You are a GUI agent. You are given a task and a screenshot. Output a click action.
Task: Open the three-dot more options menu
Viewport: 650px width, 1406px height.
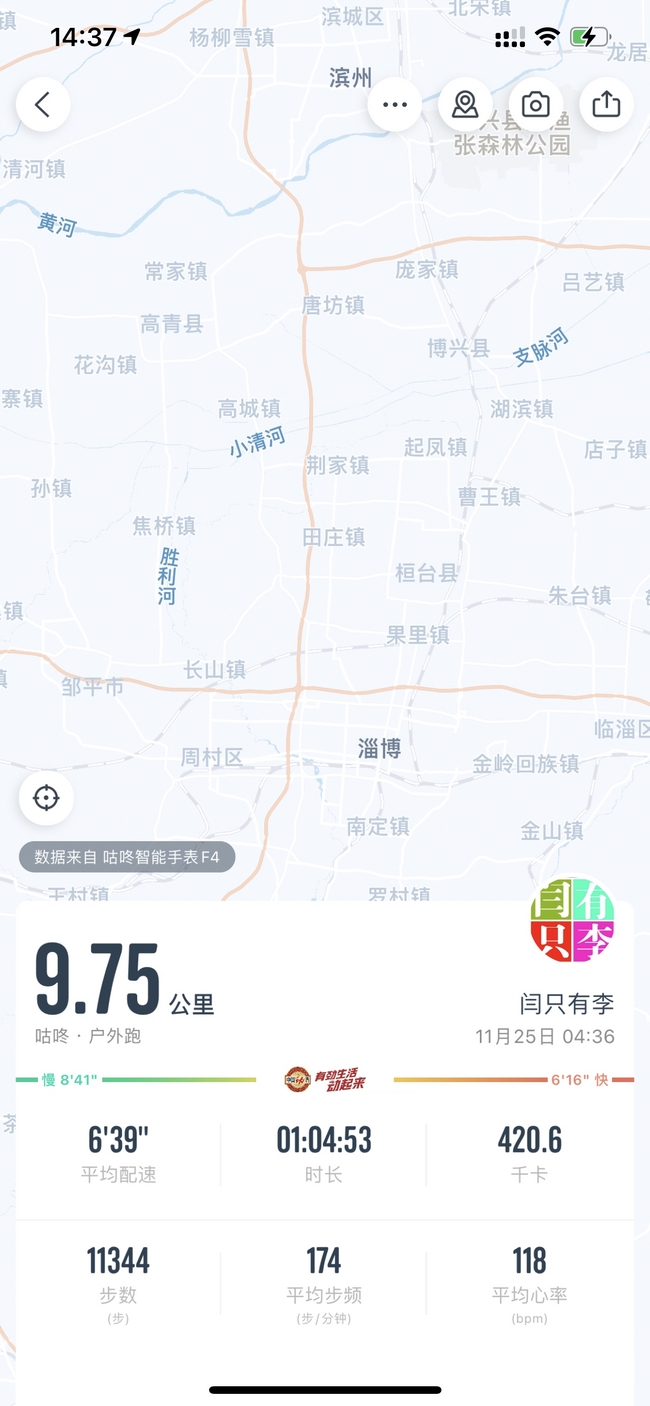tap(395, 105)
